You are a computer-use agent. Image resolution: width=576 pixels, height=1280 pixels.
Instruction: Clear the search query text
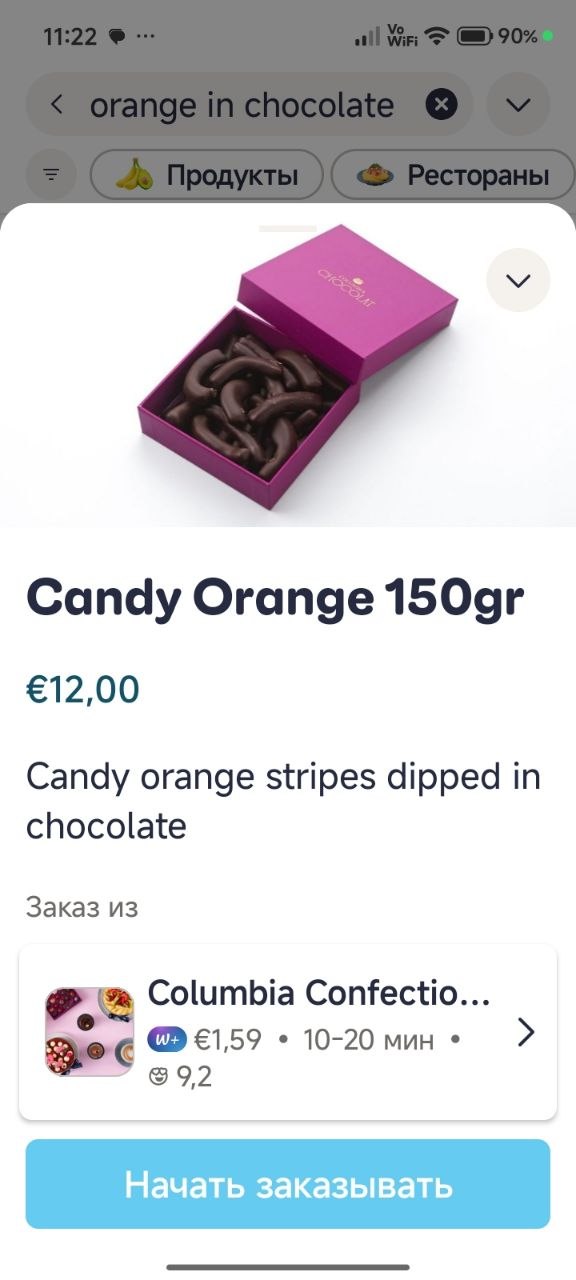441,104
